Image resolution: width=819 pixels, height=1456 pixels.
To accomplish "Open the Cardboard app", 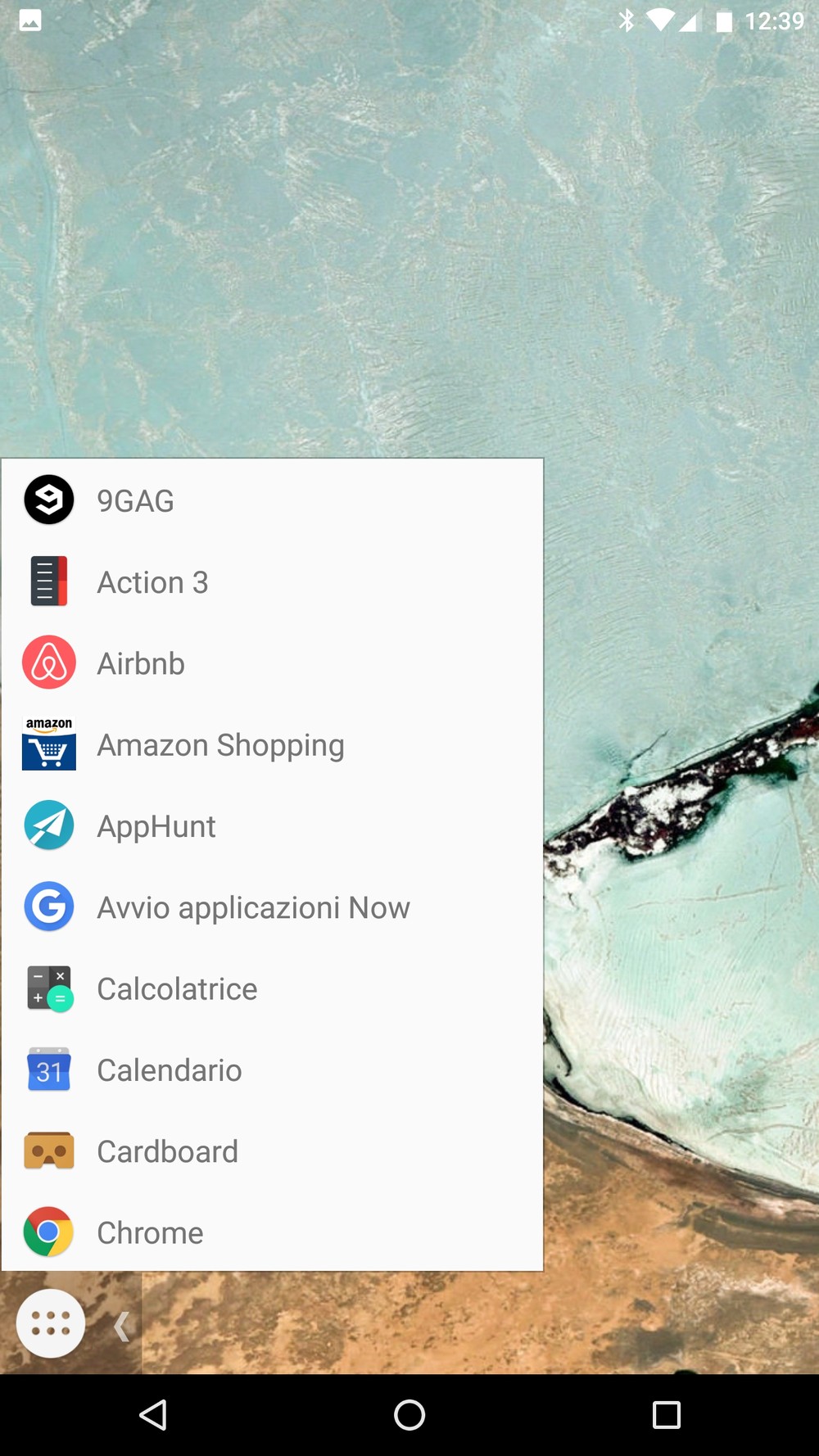I will click(167, 1151).
